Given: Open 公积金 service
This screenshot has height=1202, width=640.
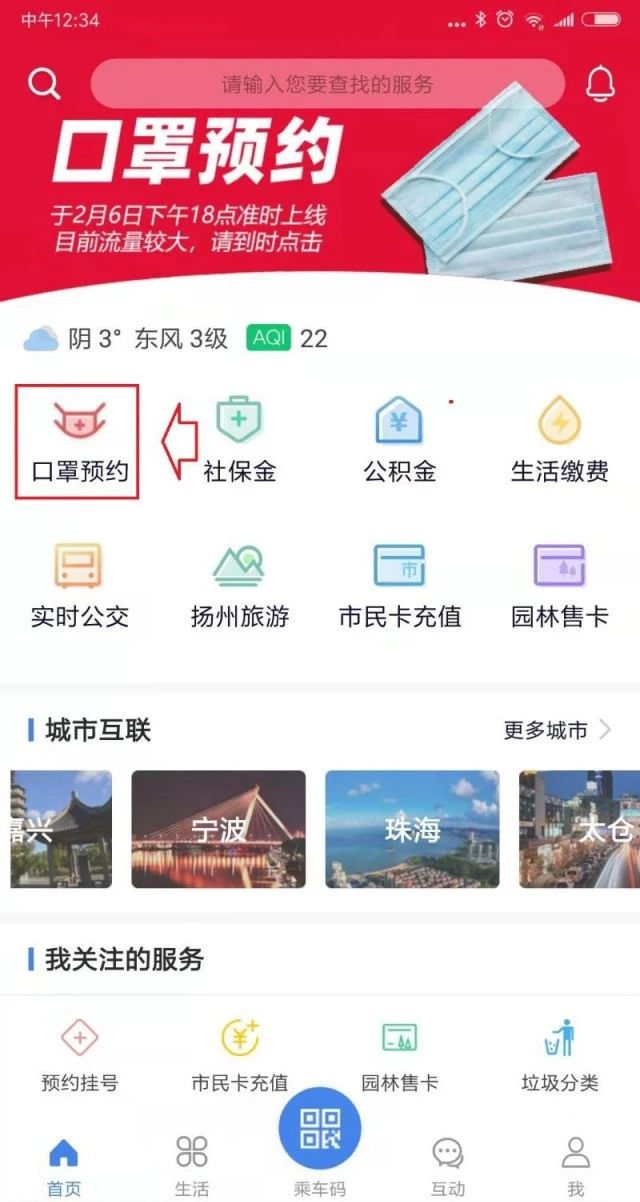Looking at the screenshot, I should click(x=399, y=440).
